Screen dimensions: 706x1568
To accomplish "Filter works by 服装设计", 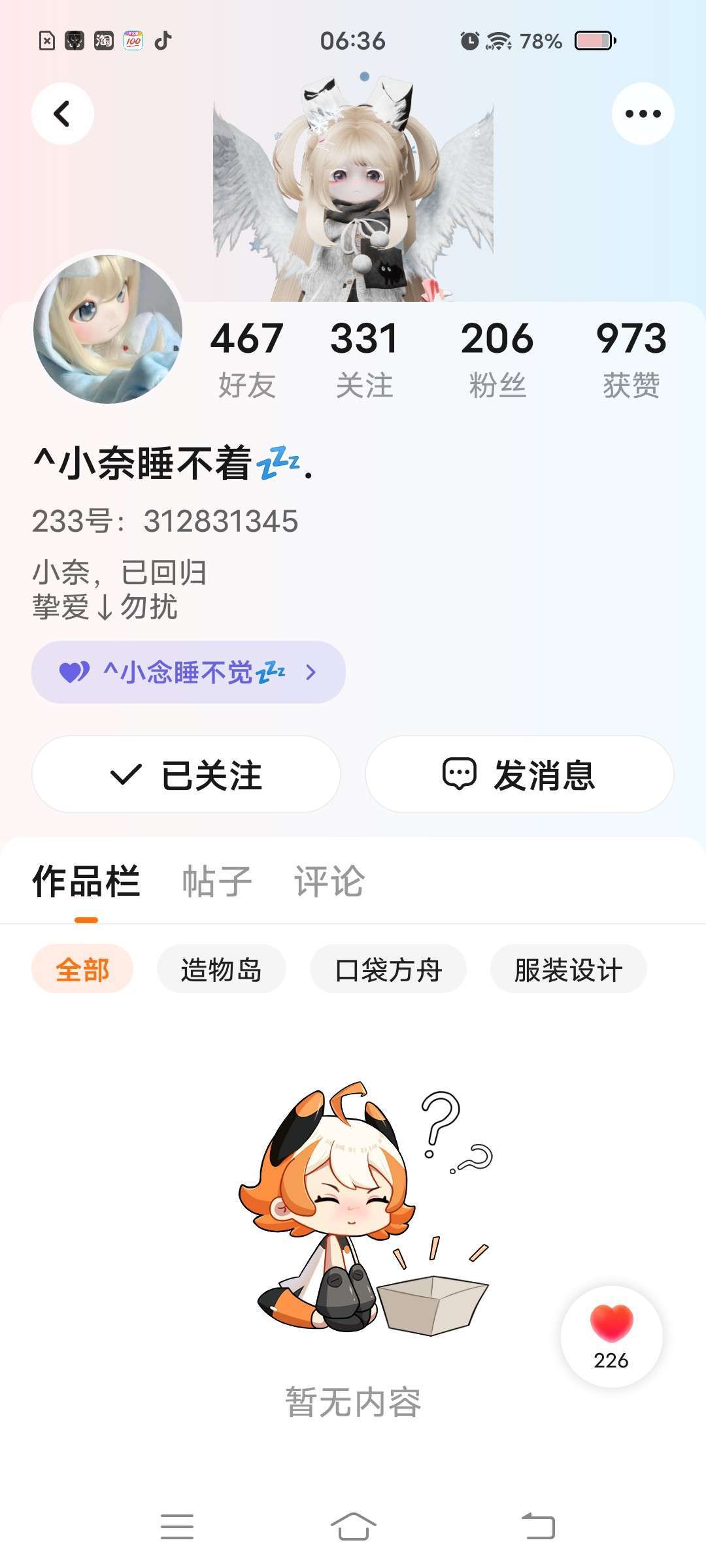I will 568,969.
